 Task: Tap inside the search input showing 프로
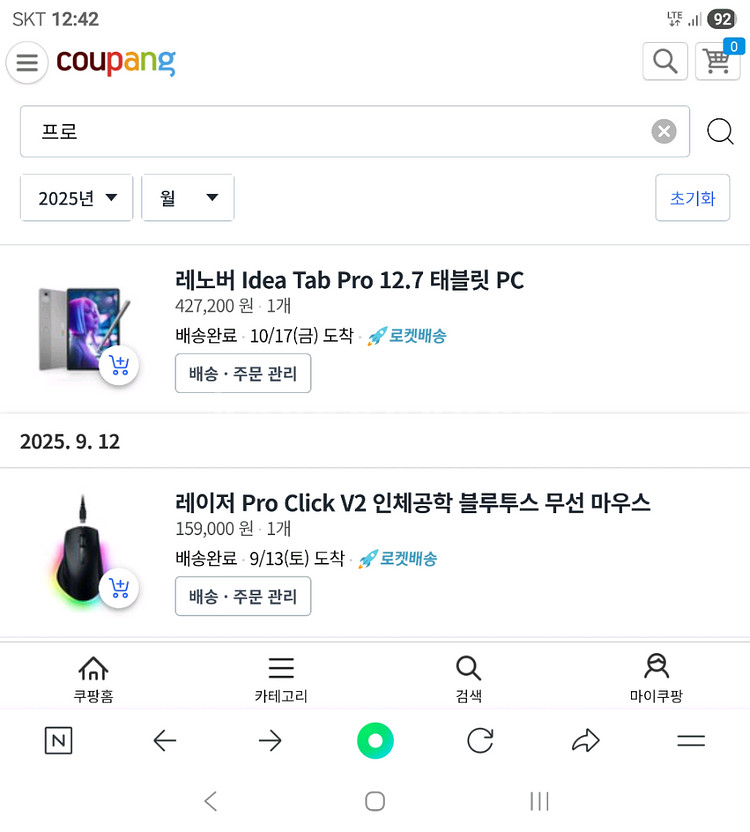pyautogui.click(x=300, y=131)
